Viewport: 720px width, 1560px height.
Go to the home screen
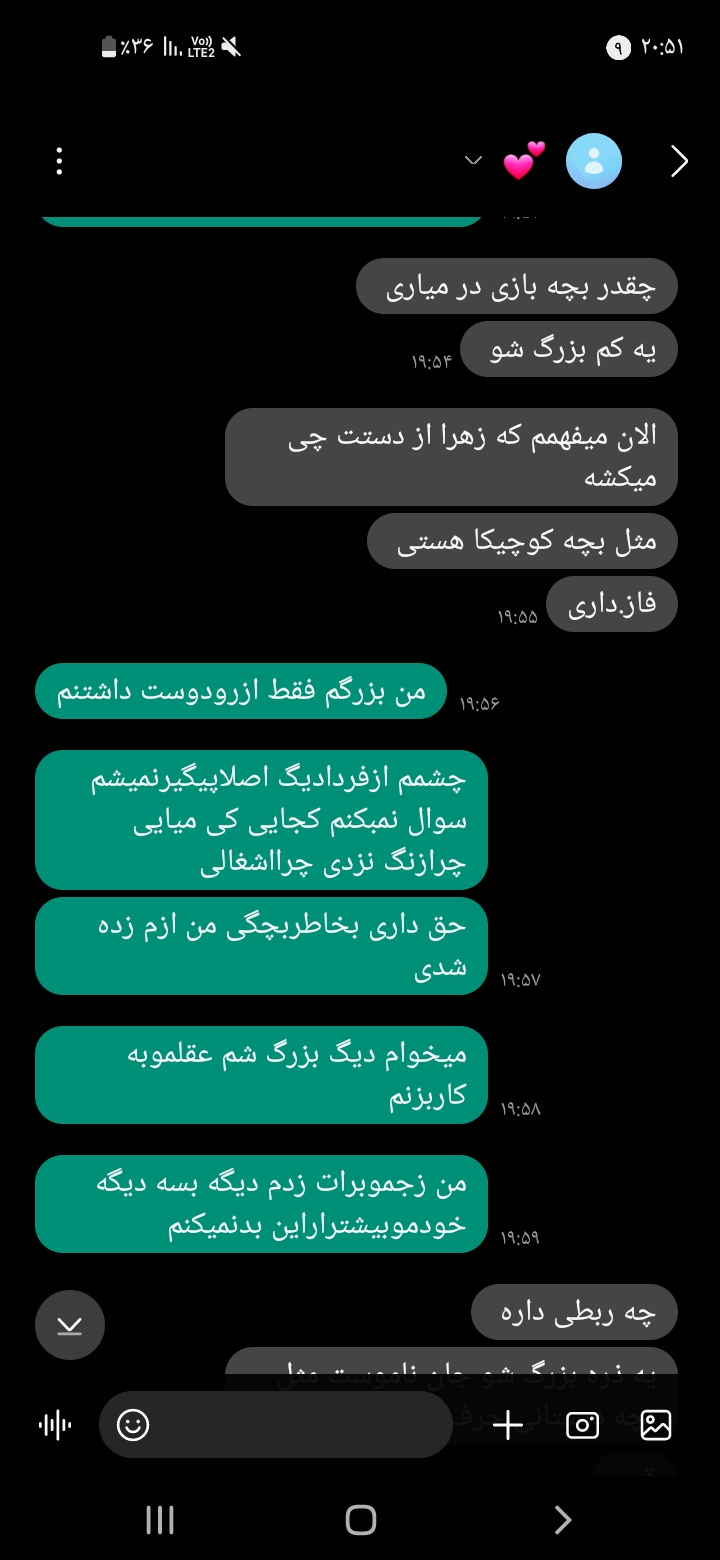point(360,1520)
